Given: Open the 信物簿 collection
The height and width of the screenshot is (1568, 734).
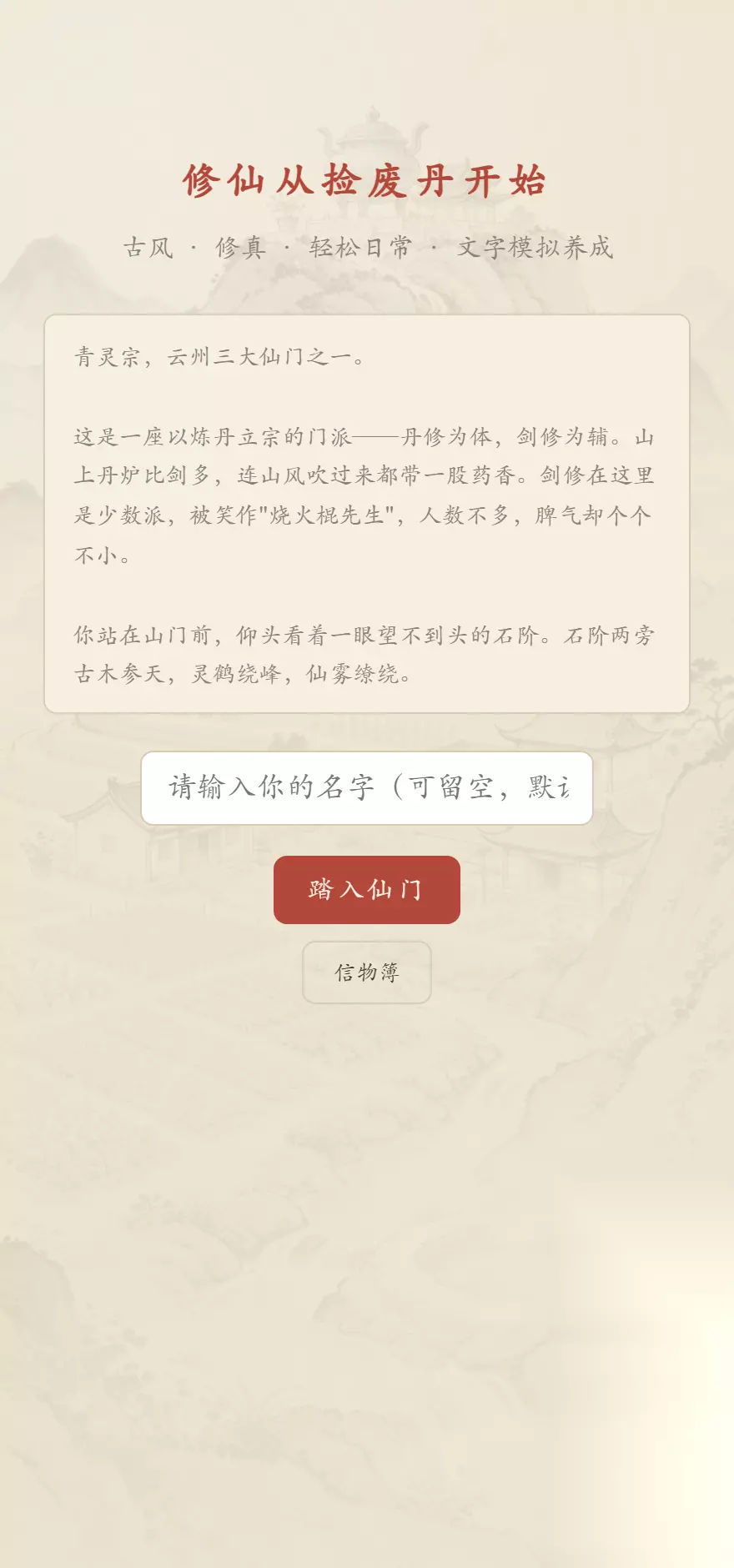Looking at the screenshot, I should pos(367,972).
